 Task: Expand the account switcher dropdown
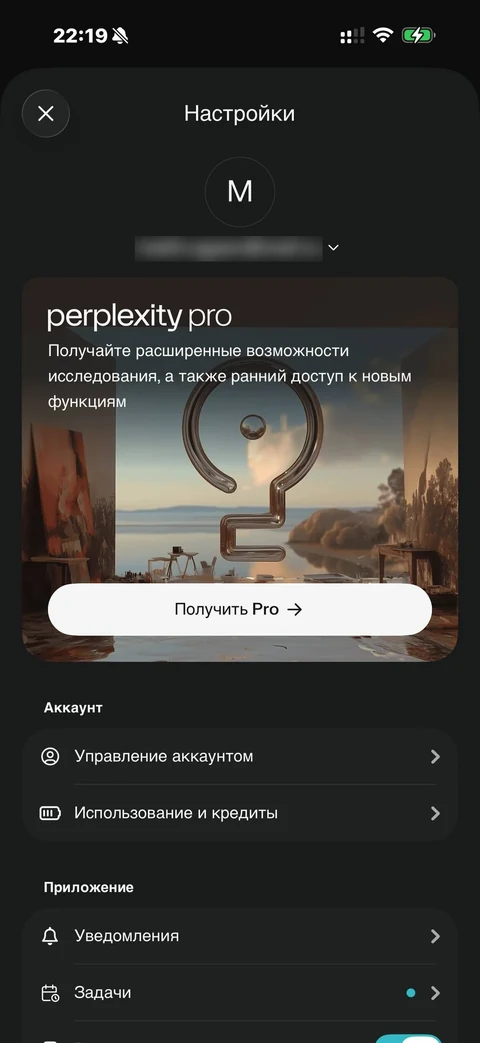[x=334, y=247]
